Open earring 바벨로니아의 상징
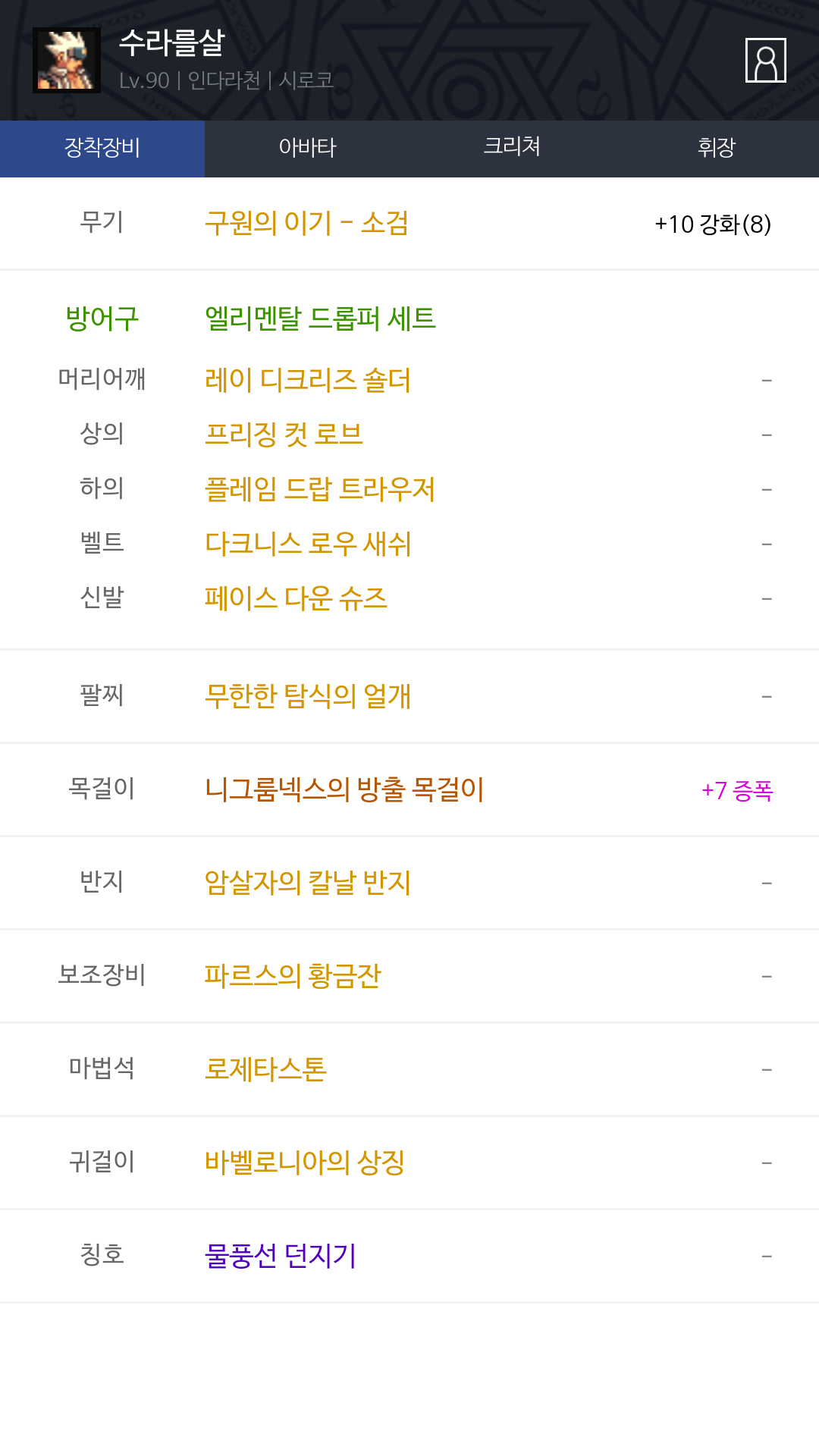The width and height of the screenshot is (819, 1456). 304,1163
